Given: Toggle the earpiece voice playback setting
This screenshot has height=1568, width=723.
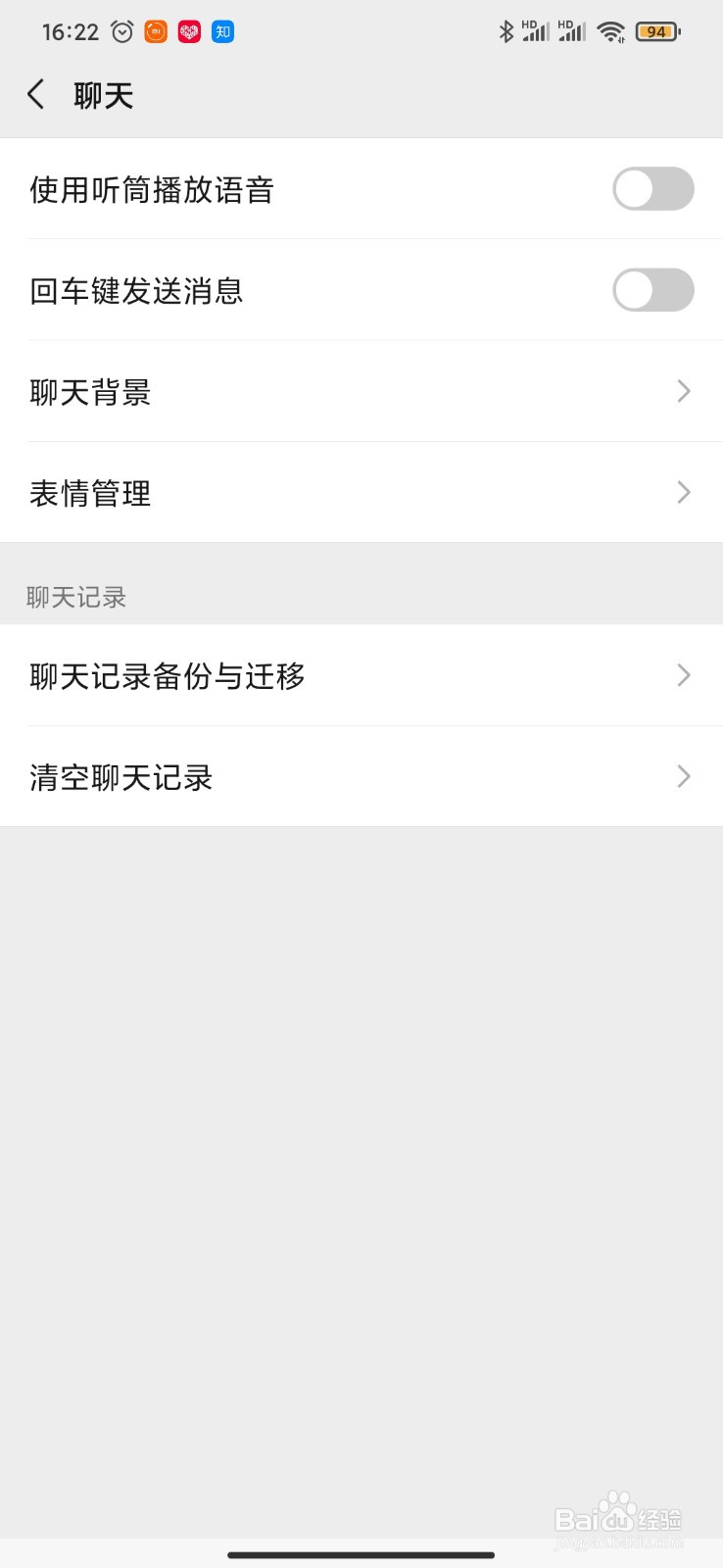Looking at the screenshot, I should pos(652,189).
